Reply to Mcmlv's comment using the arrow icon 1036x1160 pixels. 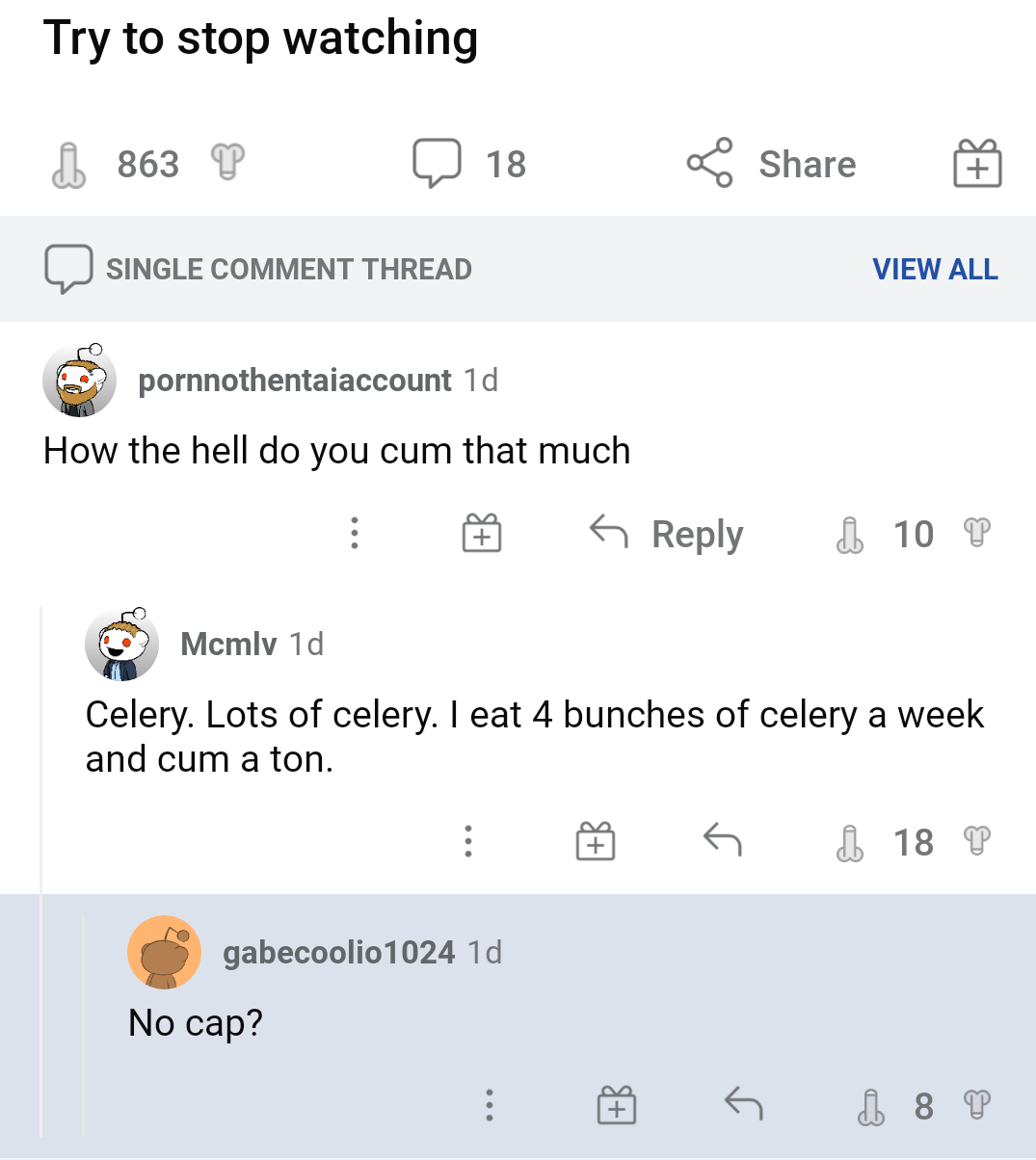tap(723, 840)
